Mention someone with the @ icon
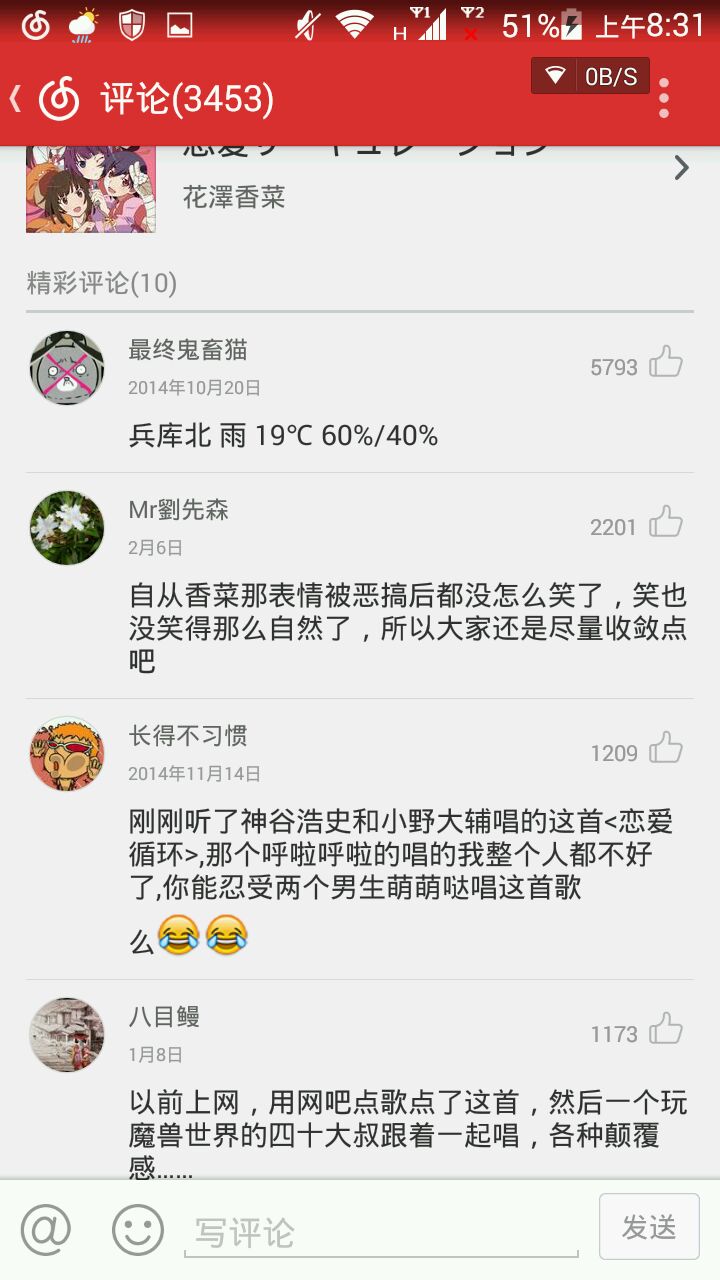The height and width of the screenshot is (1280, 720). pos(46,1229)
